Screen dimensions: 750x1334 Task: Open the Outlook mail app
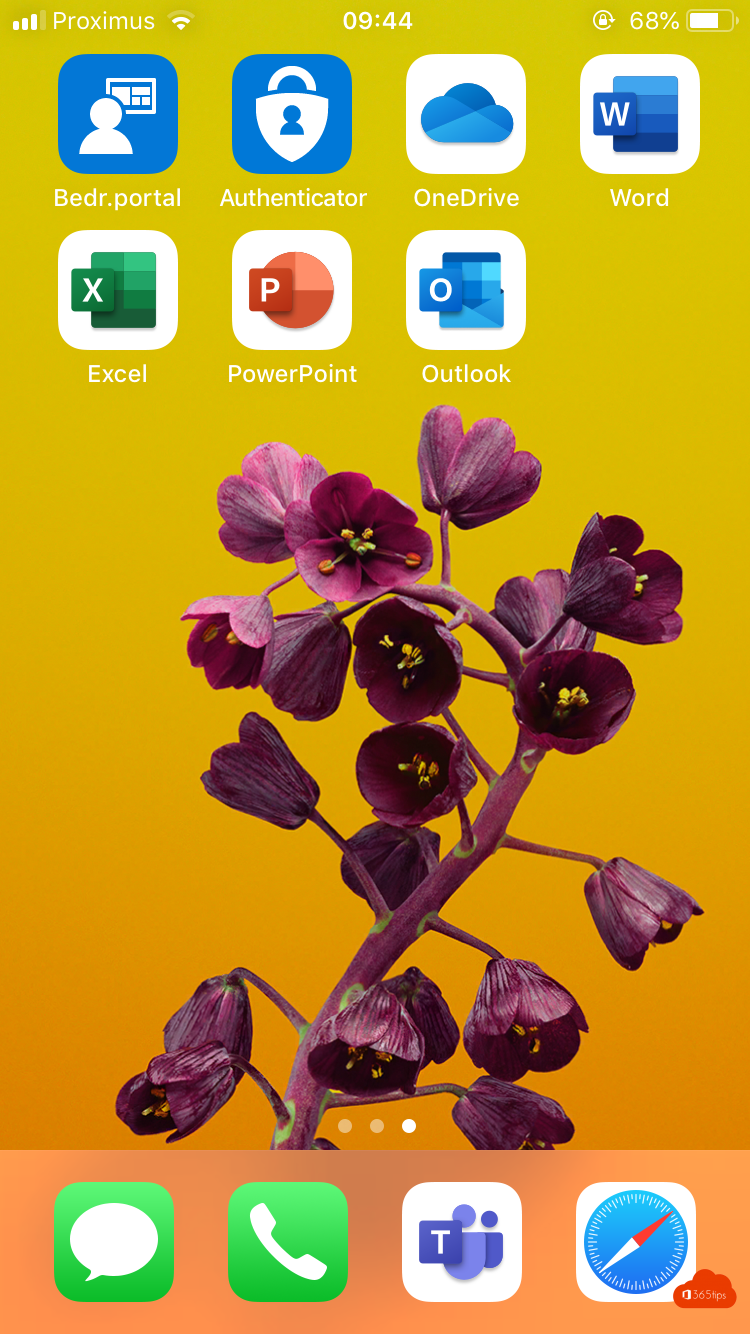(x=466, y=290)
